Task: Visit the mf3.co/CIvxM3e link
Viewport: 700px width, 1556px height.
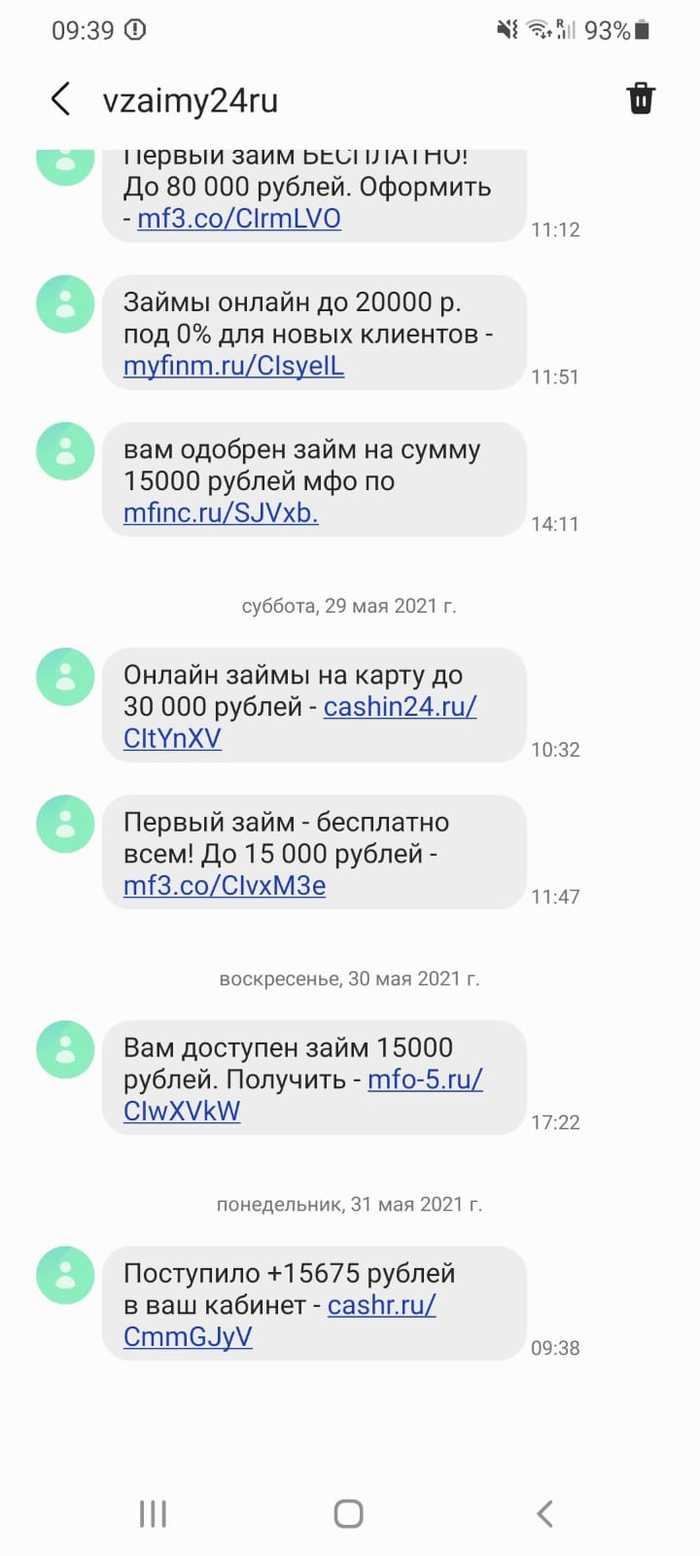Action: coord(225,886)
